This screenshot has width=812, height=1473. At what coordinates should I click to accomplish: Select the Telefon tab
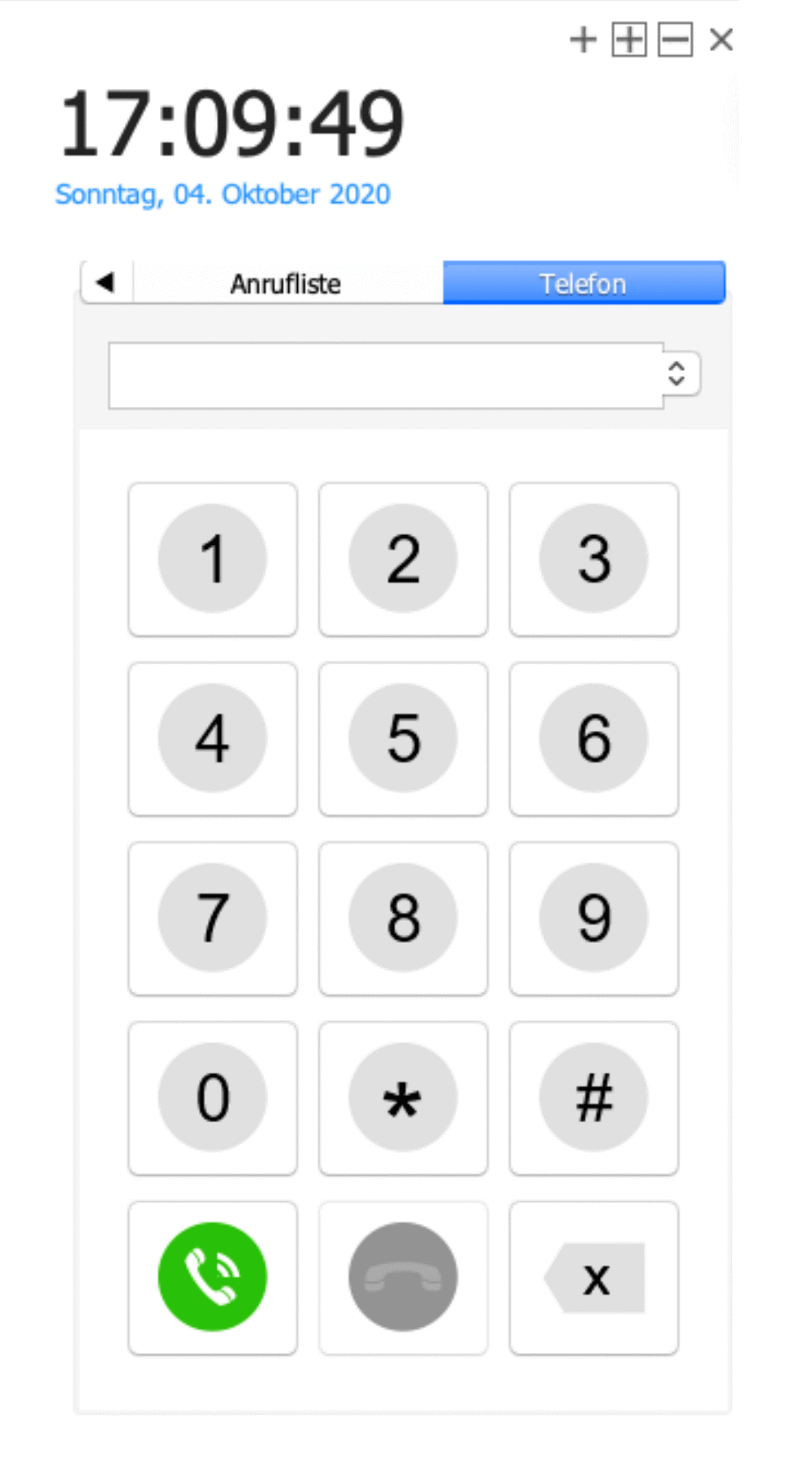584,283
